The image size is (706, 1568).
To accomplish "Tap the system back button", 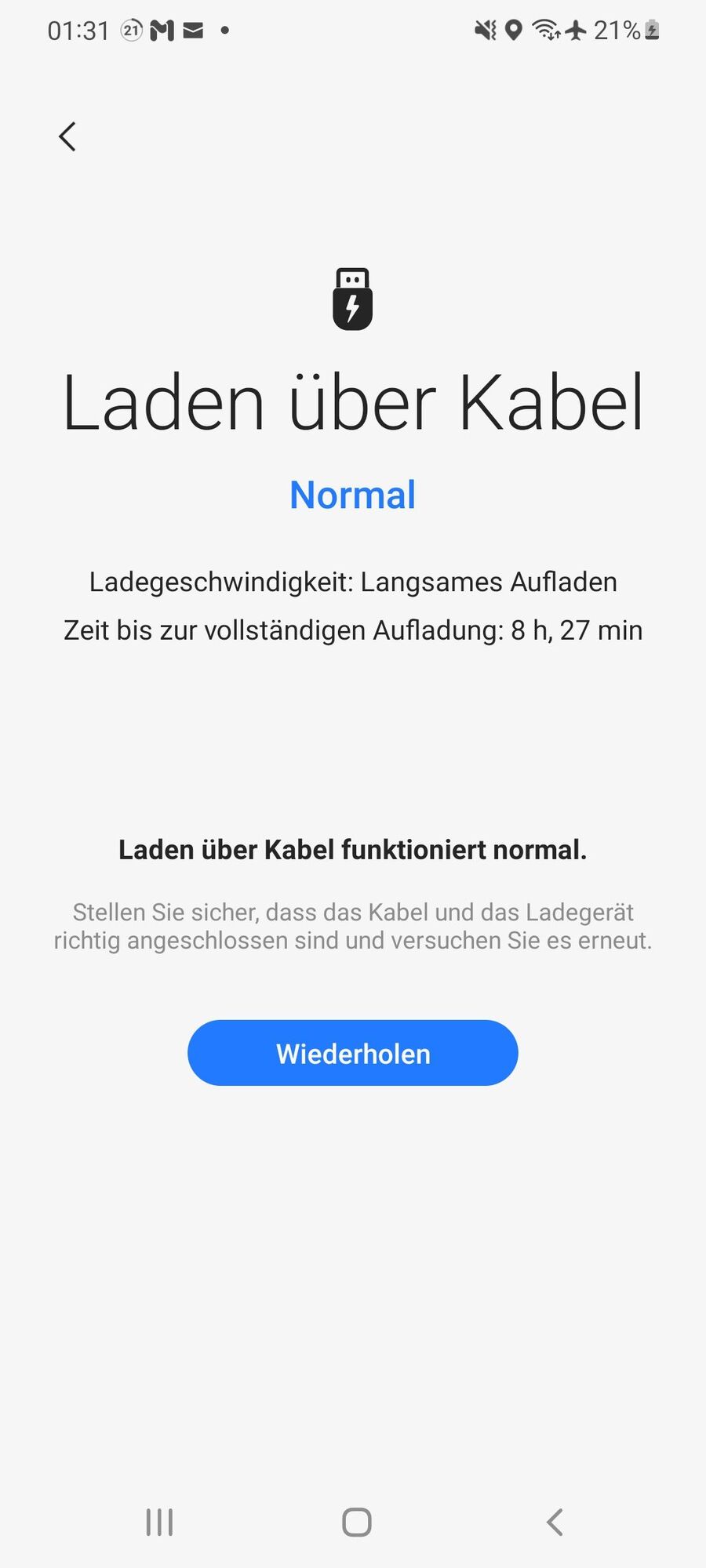I will pyautogui.click(x=555, y=1522).
